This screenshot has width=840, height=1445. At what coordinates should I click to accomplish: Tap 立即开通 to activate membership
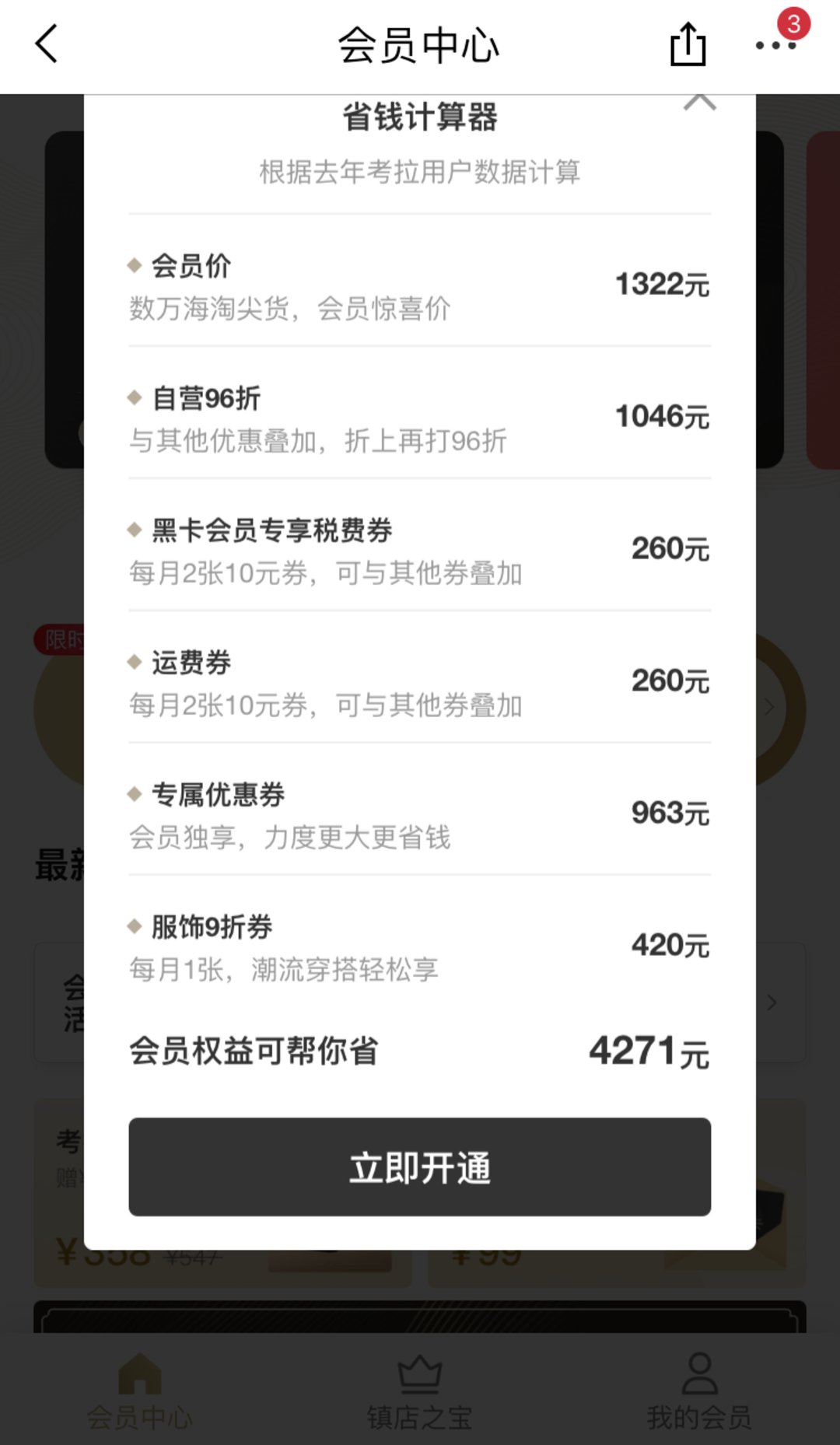point(420,1167)
